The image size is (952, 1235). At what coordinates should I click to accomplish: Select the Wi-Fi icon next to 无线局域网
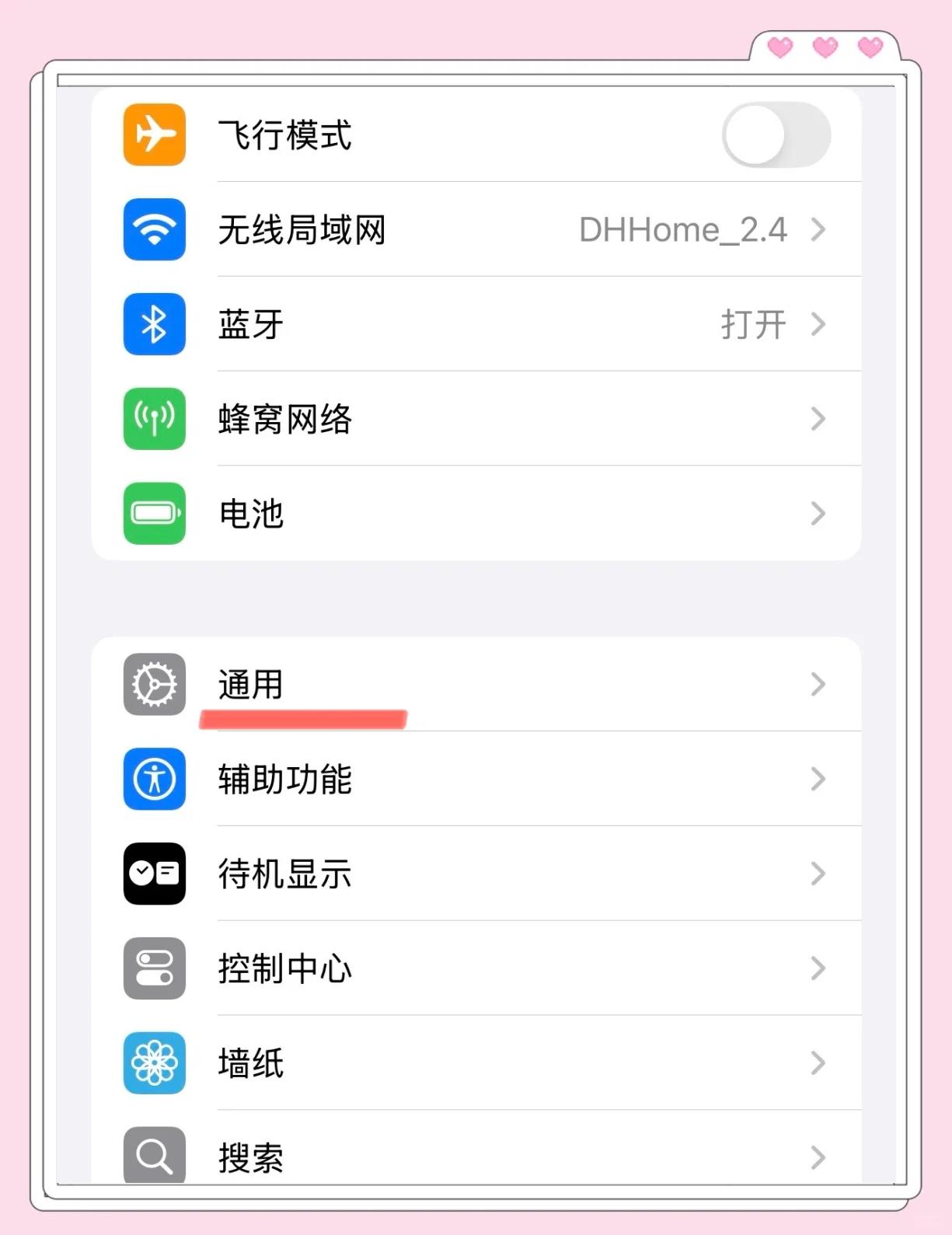(154, 229)
